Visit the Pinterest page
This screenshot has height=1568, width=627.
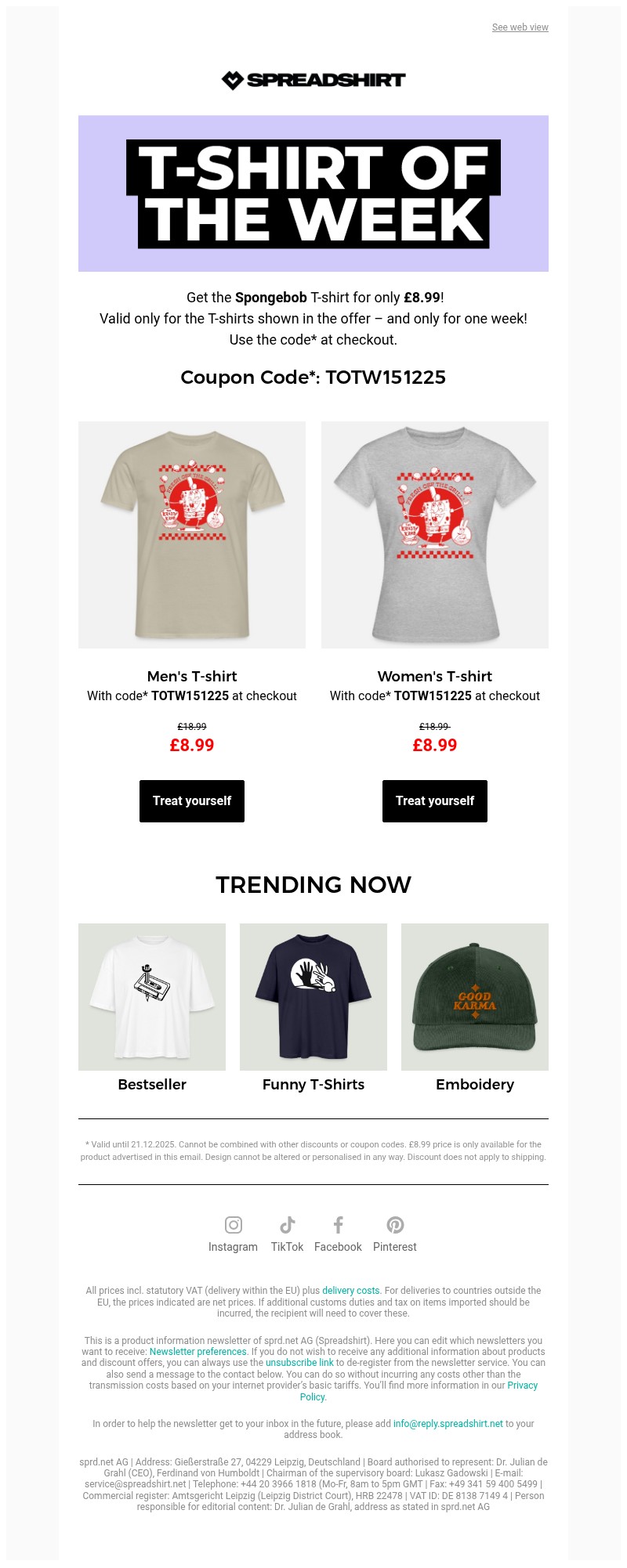(395, 1234)
